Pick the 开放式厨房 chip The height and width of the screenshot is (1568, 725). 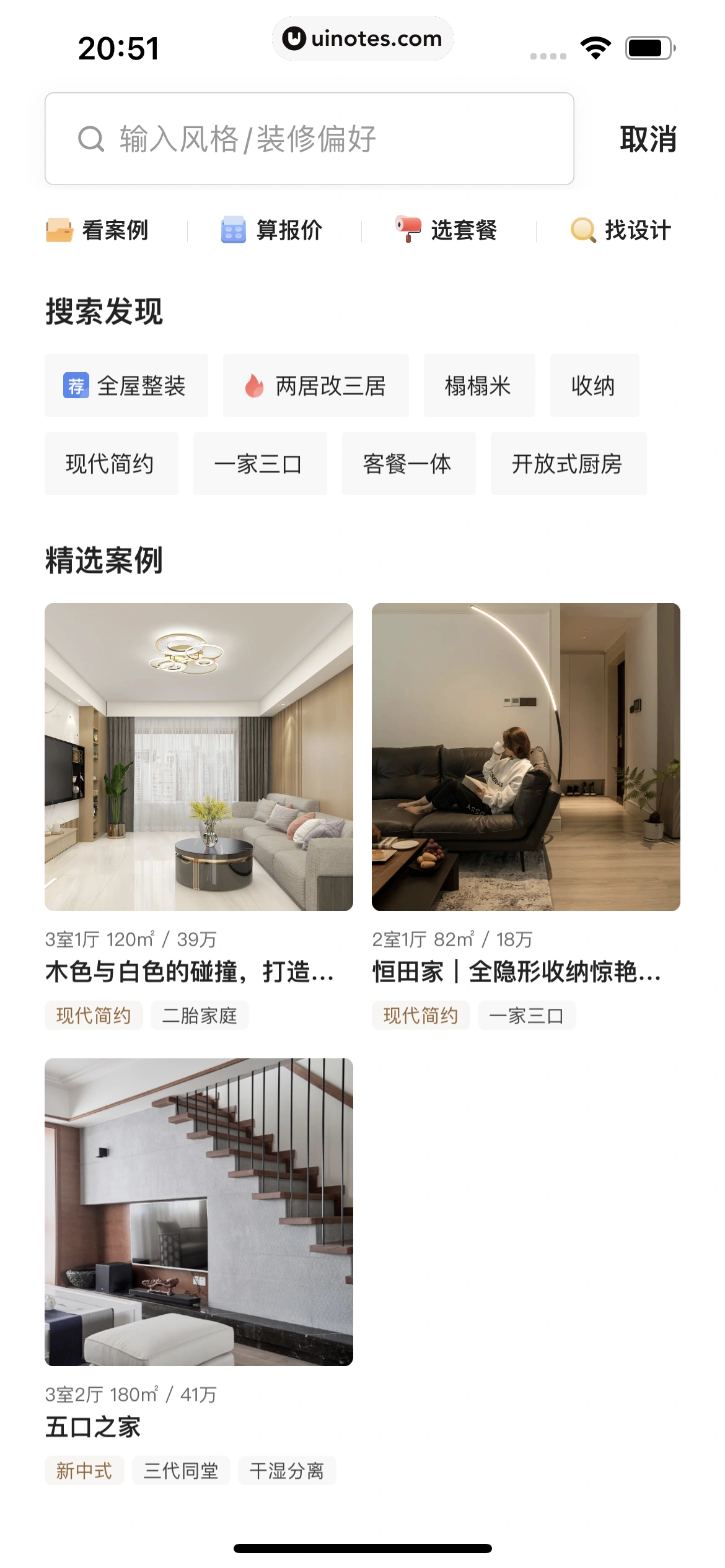[568, 464]
